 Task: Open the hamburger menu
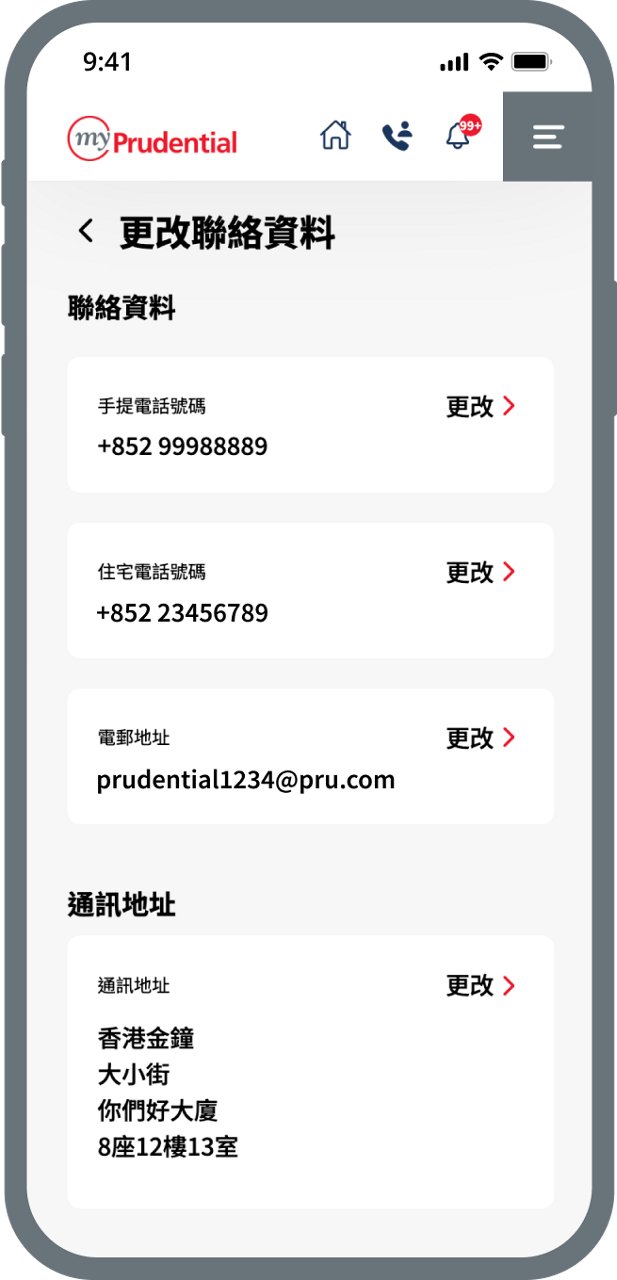click(x=547, y=137)
